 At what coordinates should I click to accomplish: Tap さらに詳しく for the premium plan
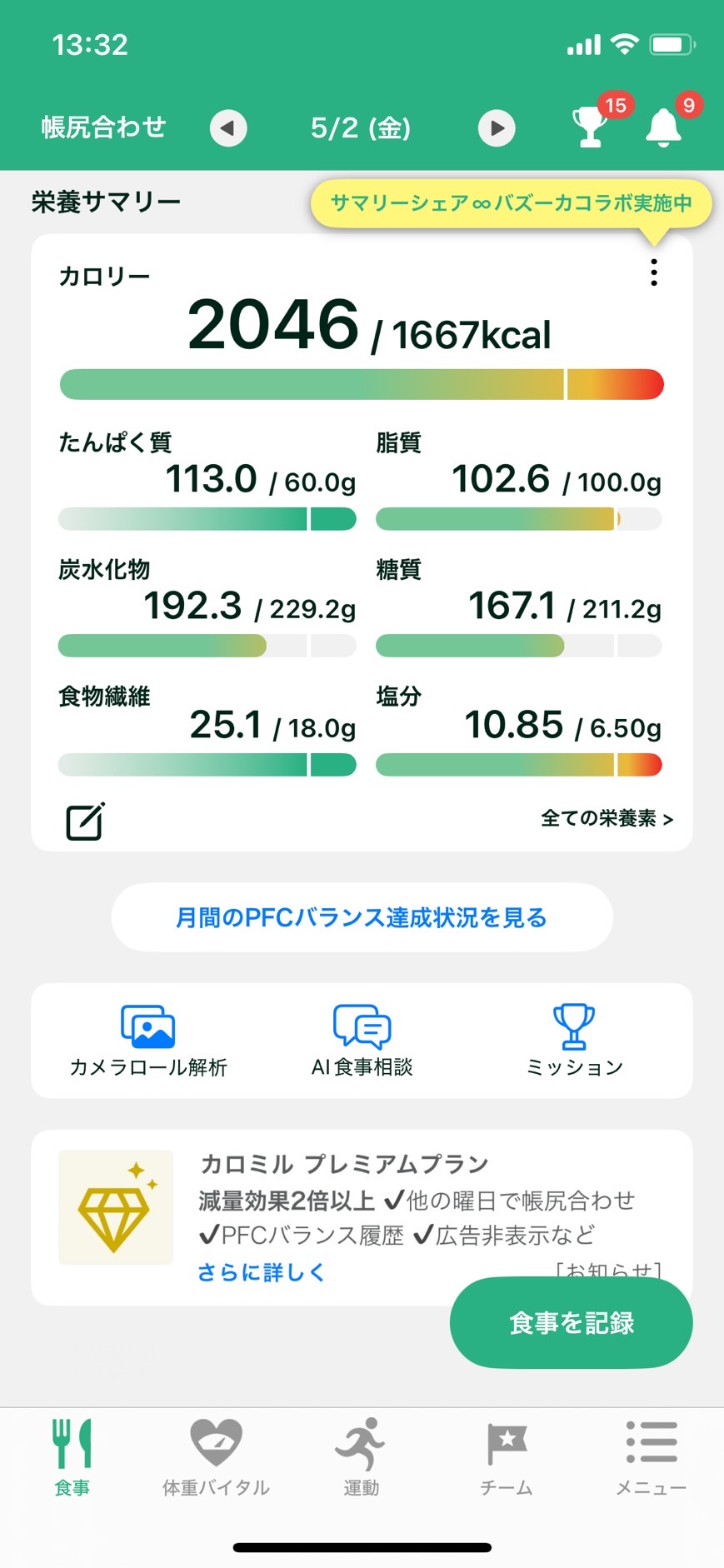click(x=261, y=1271)
